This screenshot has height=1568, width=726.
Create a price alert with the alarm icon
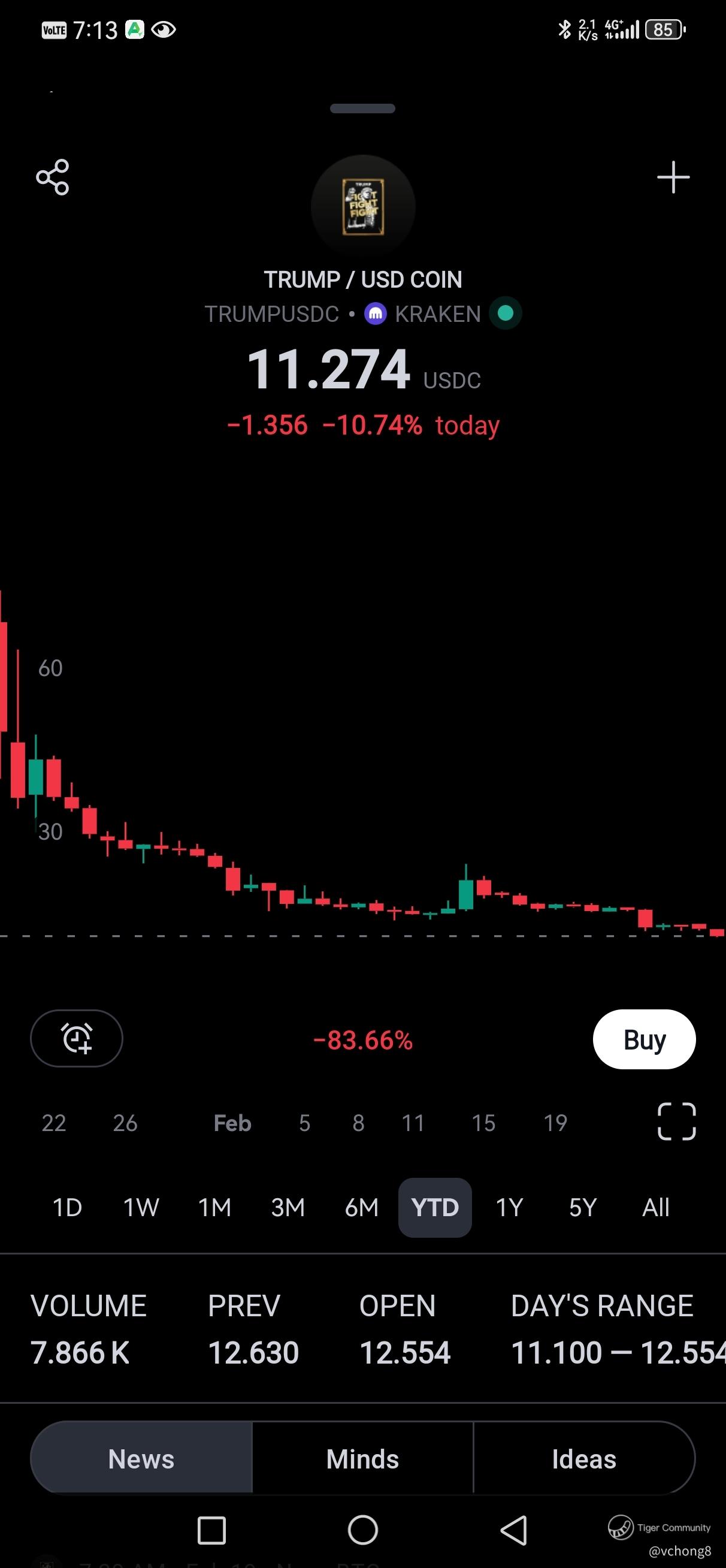(77, 1038)
